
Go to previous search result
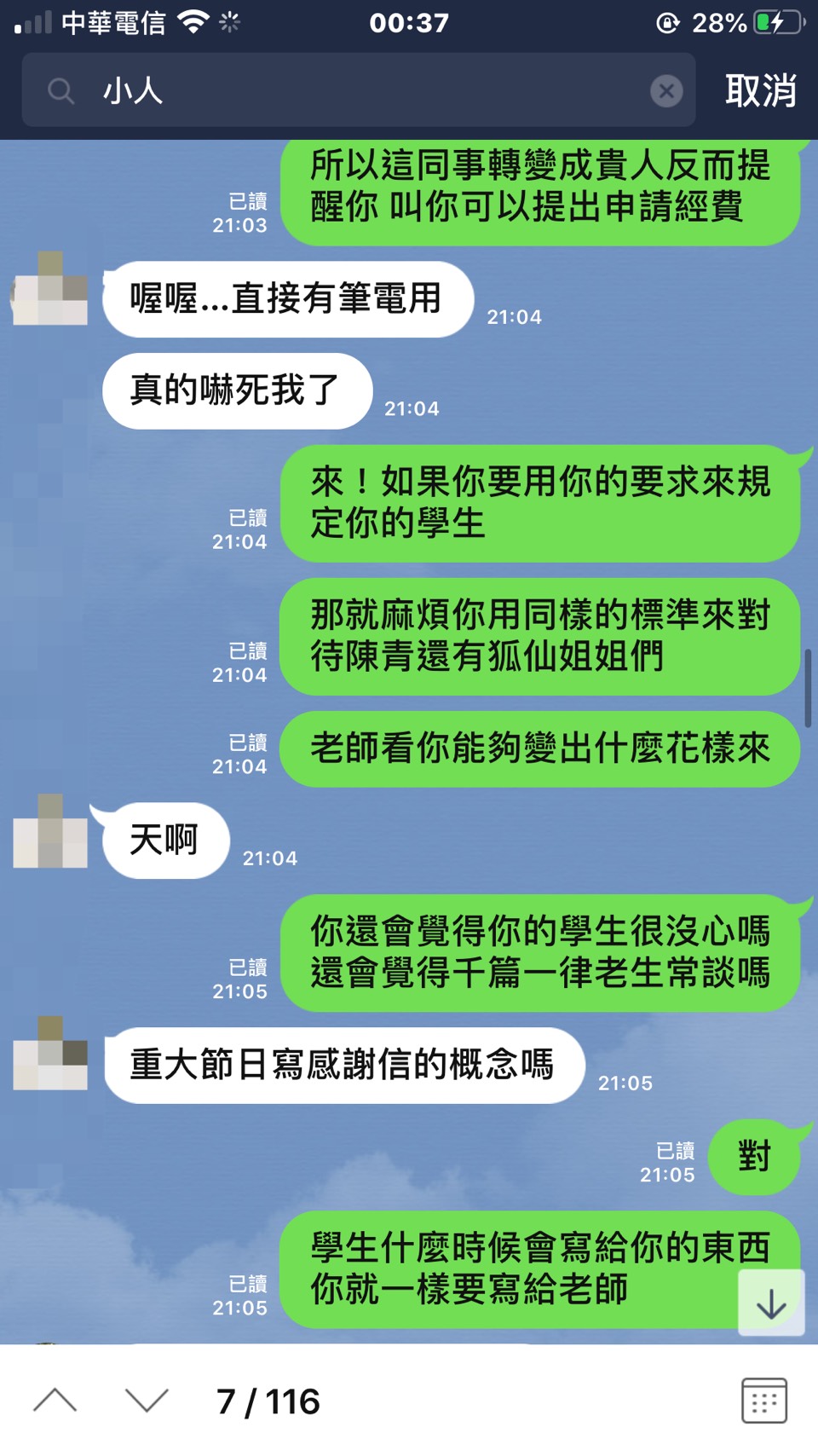(55, 1401)
